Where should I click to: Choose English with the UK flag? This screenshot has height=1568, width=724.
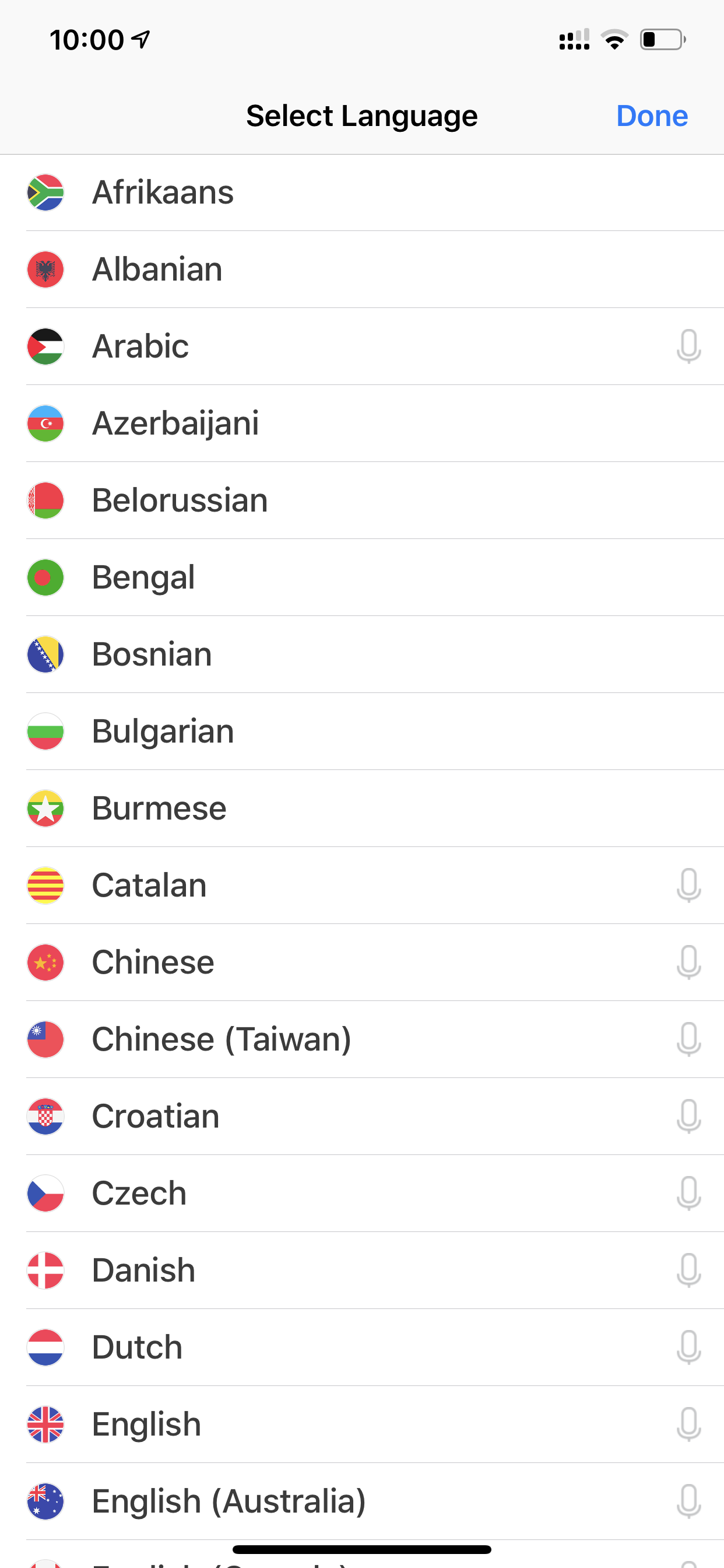click(x=362, y=1424)
